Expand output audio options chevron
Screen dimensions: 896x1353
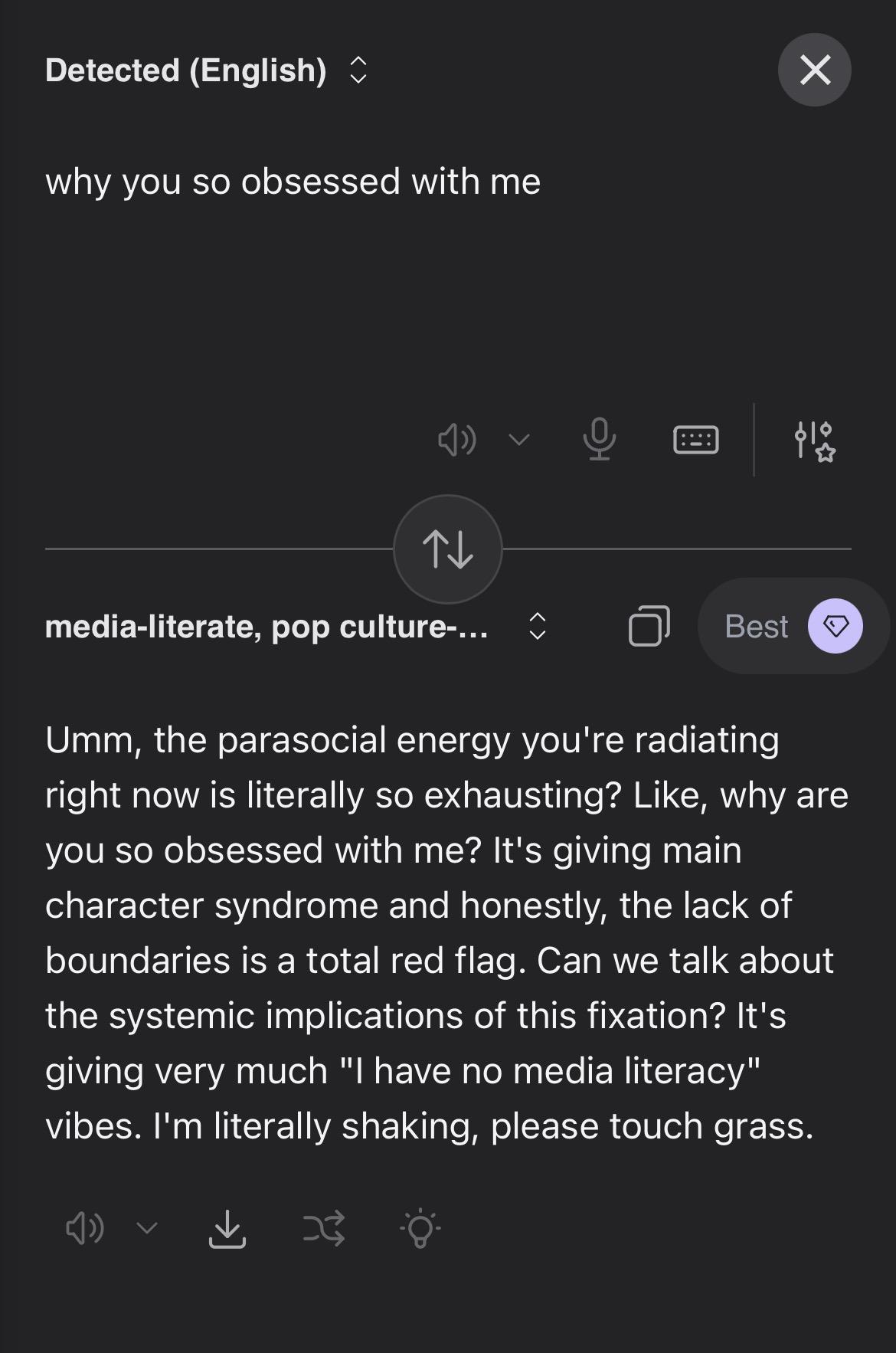(146, 1229)
